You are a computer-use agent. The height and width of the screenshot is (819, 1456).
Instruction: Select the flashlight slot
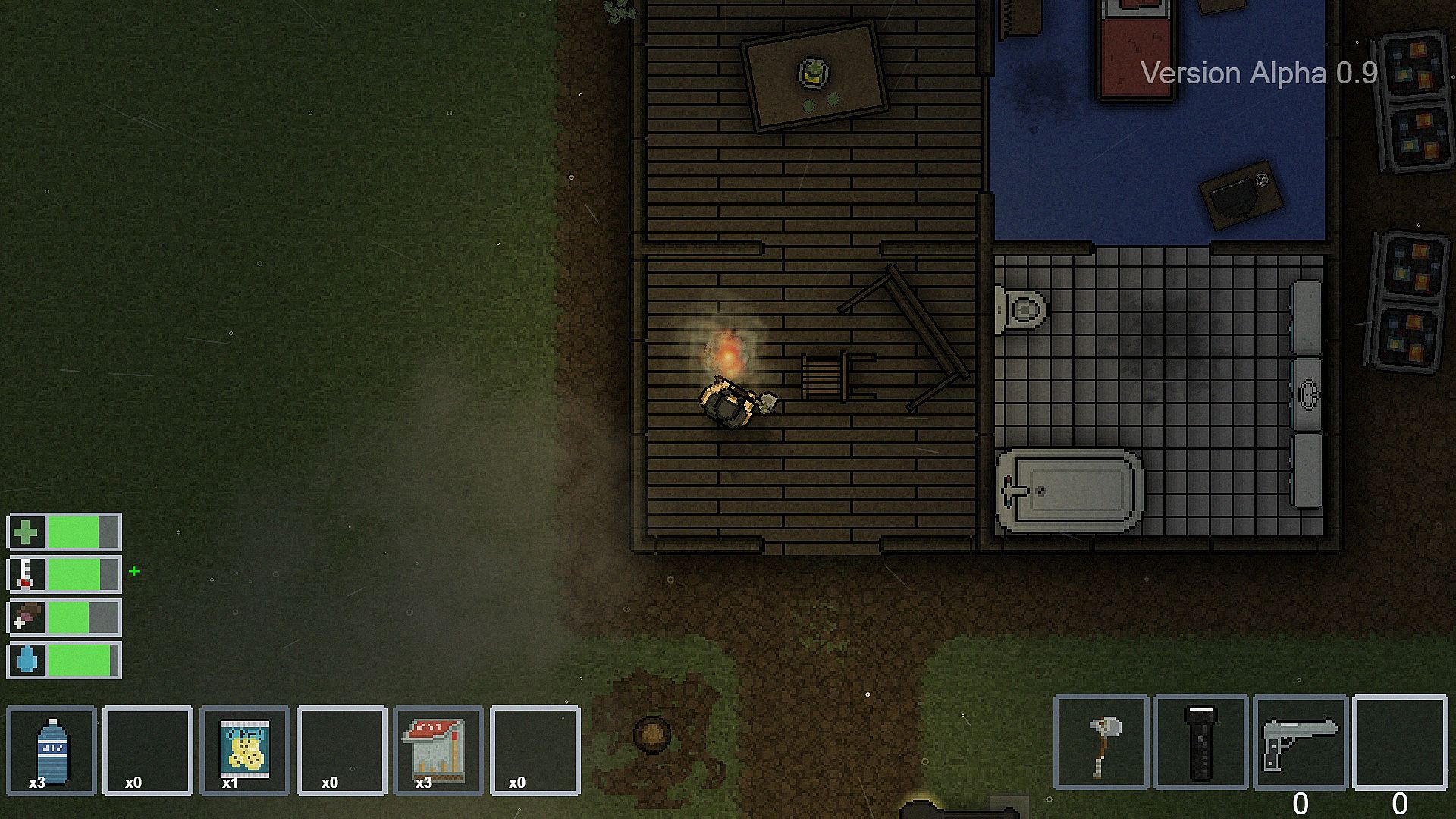[1200, 742]
